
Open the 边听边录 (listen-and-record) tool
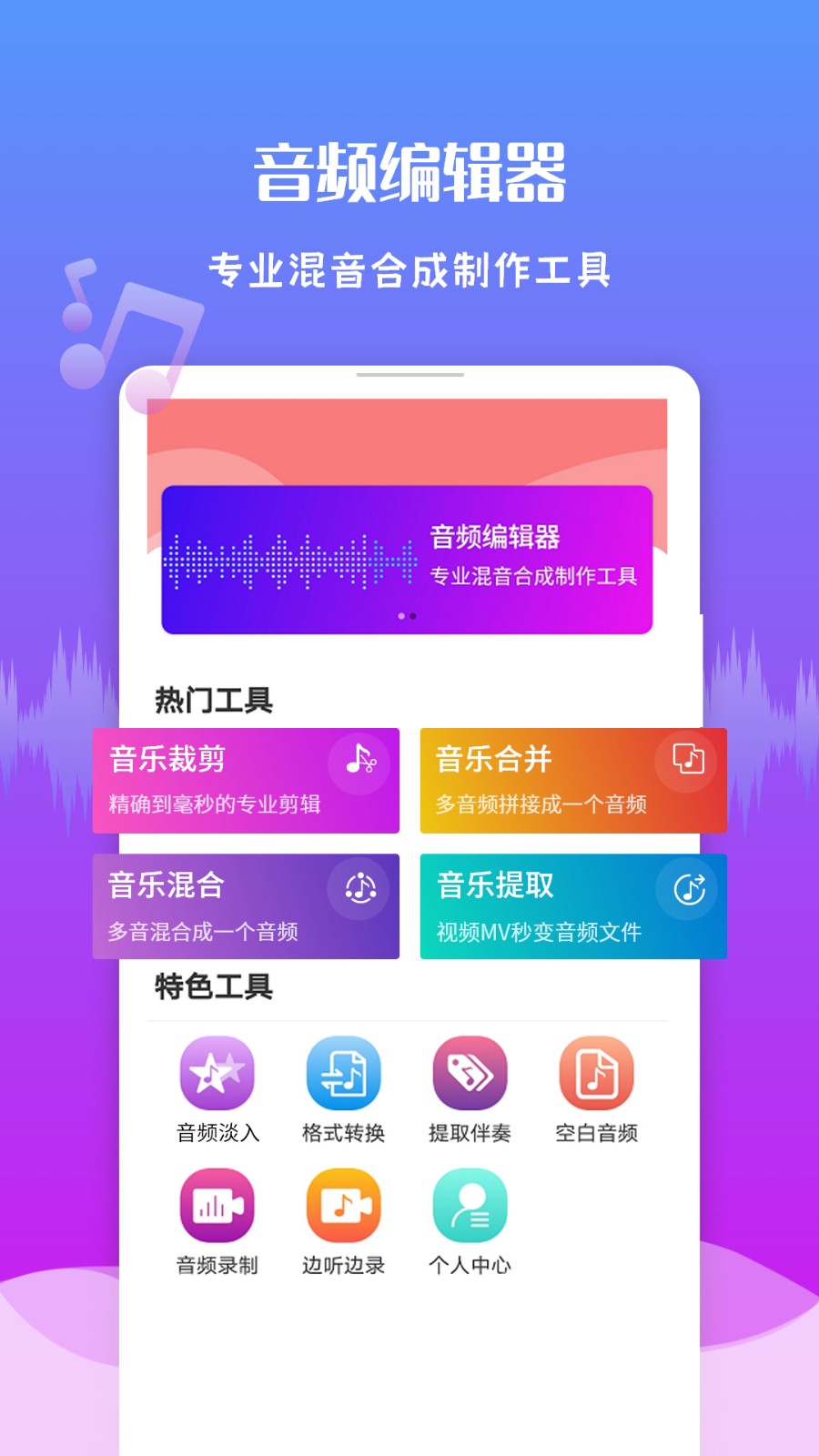tap(341, 1207)
